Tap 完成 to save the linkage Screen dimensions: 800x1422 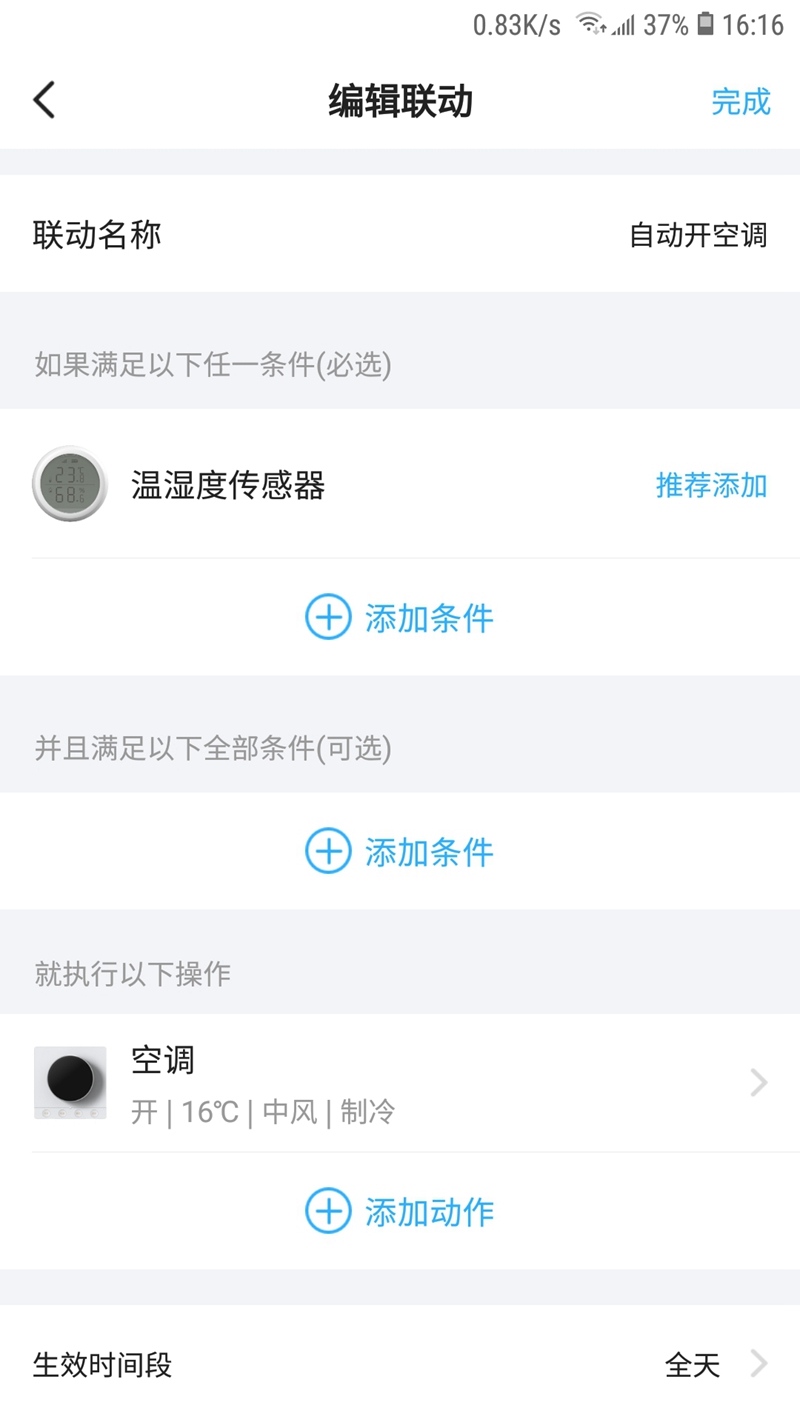(x=740, y=101)
